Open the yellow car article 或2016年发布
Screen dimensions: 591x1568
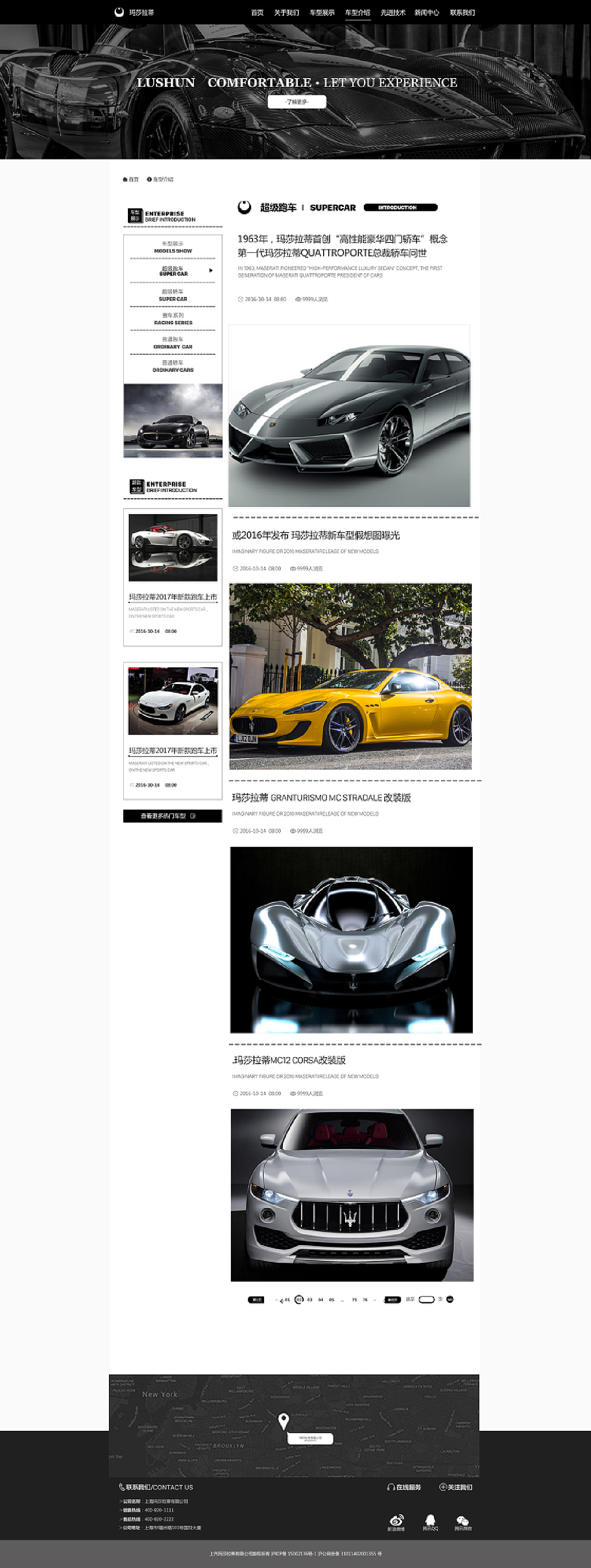(x=315, y=535)
